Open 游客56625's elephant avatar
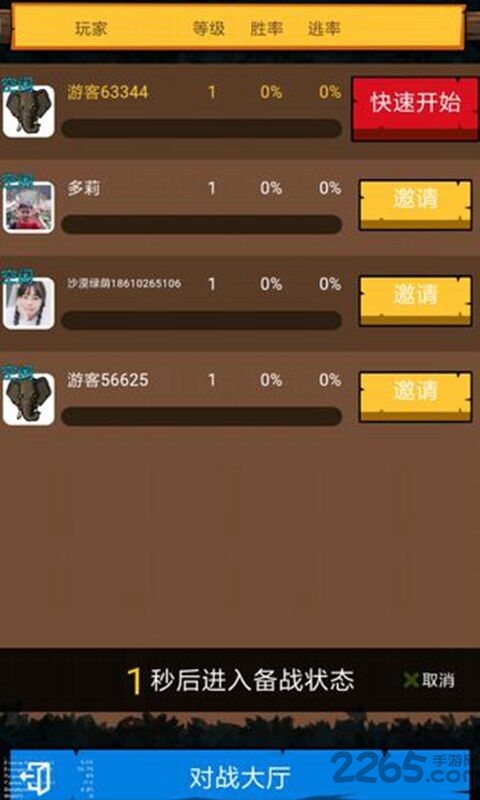The height and width of the screenshot is (800, 480). (x=28, y=399)
